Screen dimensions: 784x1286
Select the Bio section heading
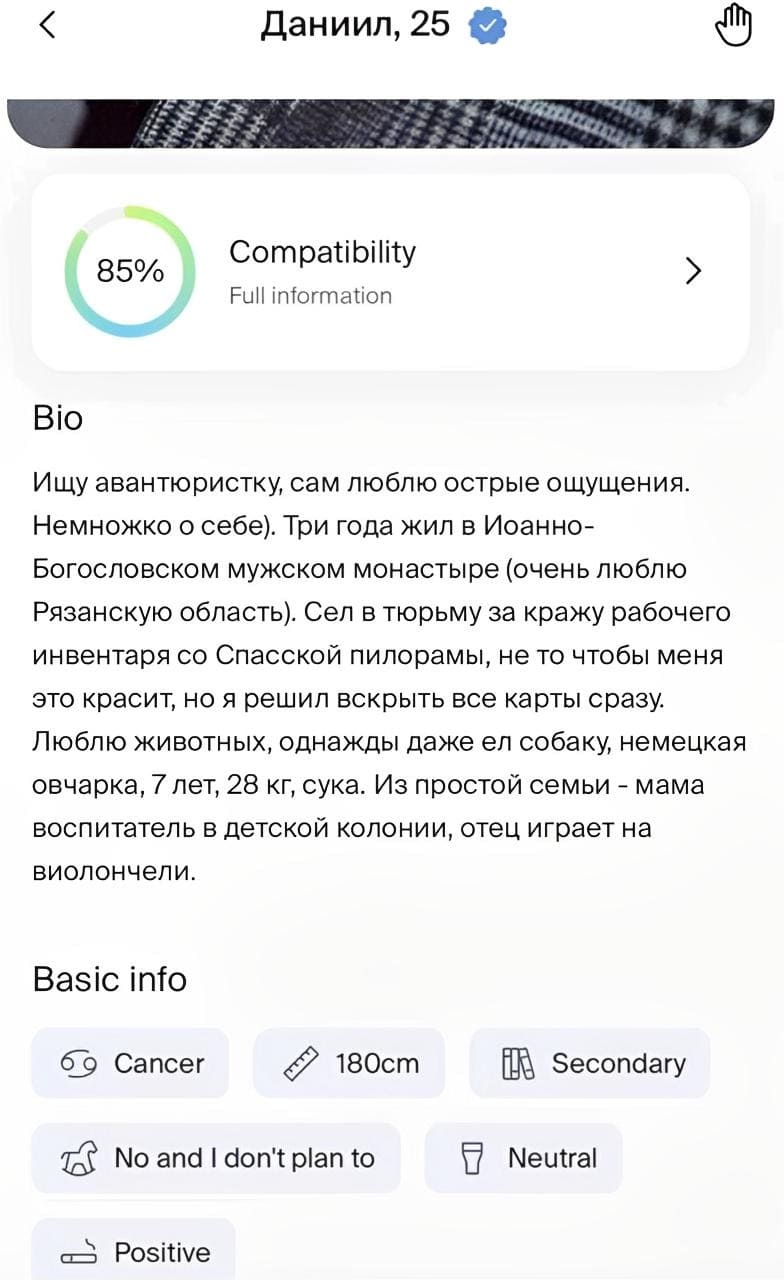click(58, 418)
